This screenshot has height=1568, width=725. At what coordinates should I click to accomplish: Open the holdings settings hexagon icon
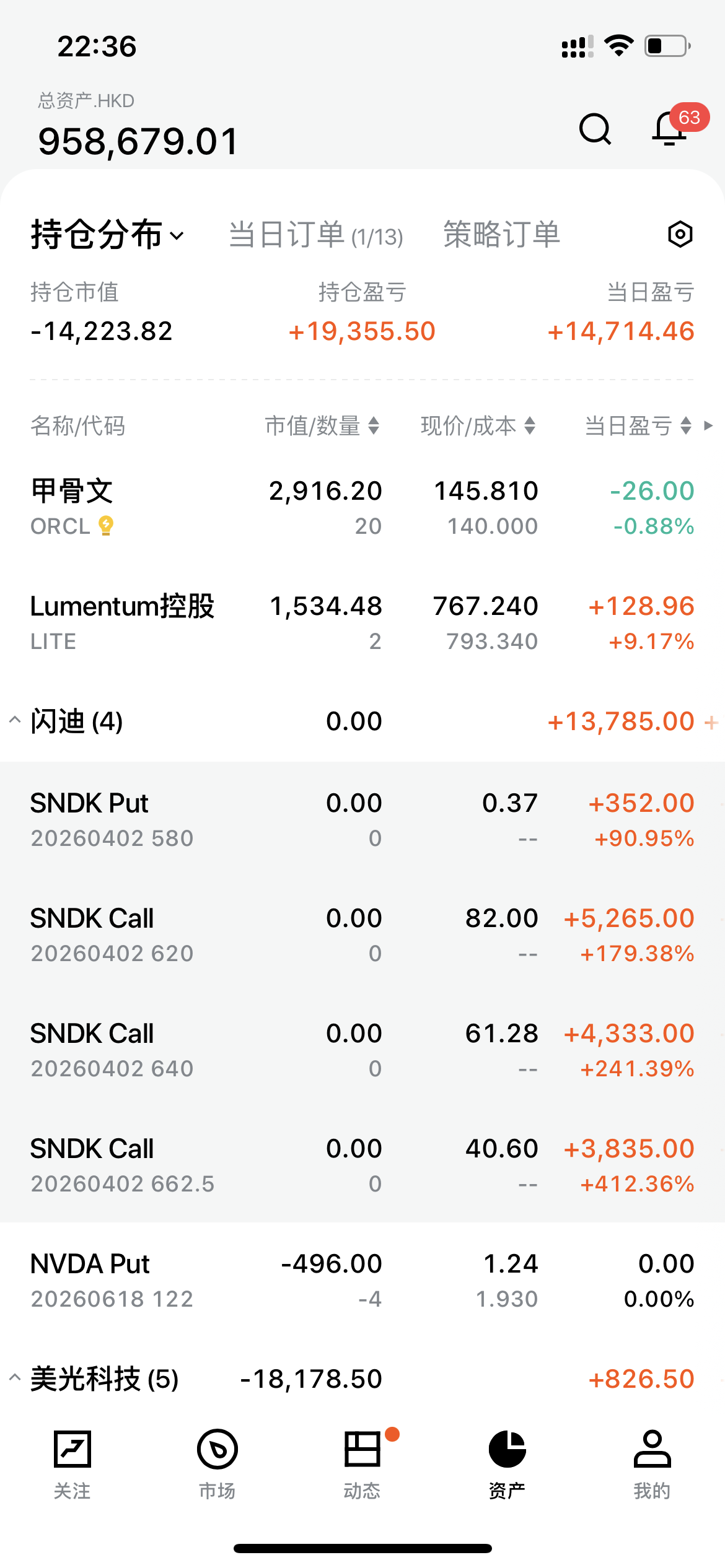(680, 235)
